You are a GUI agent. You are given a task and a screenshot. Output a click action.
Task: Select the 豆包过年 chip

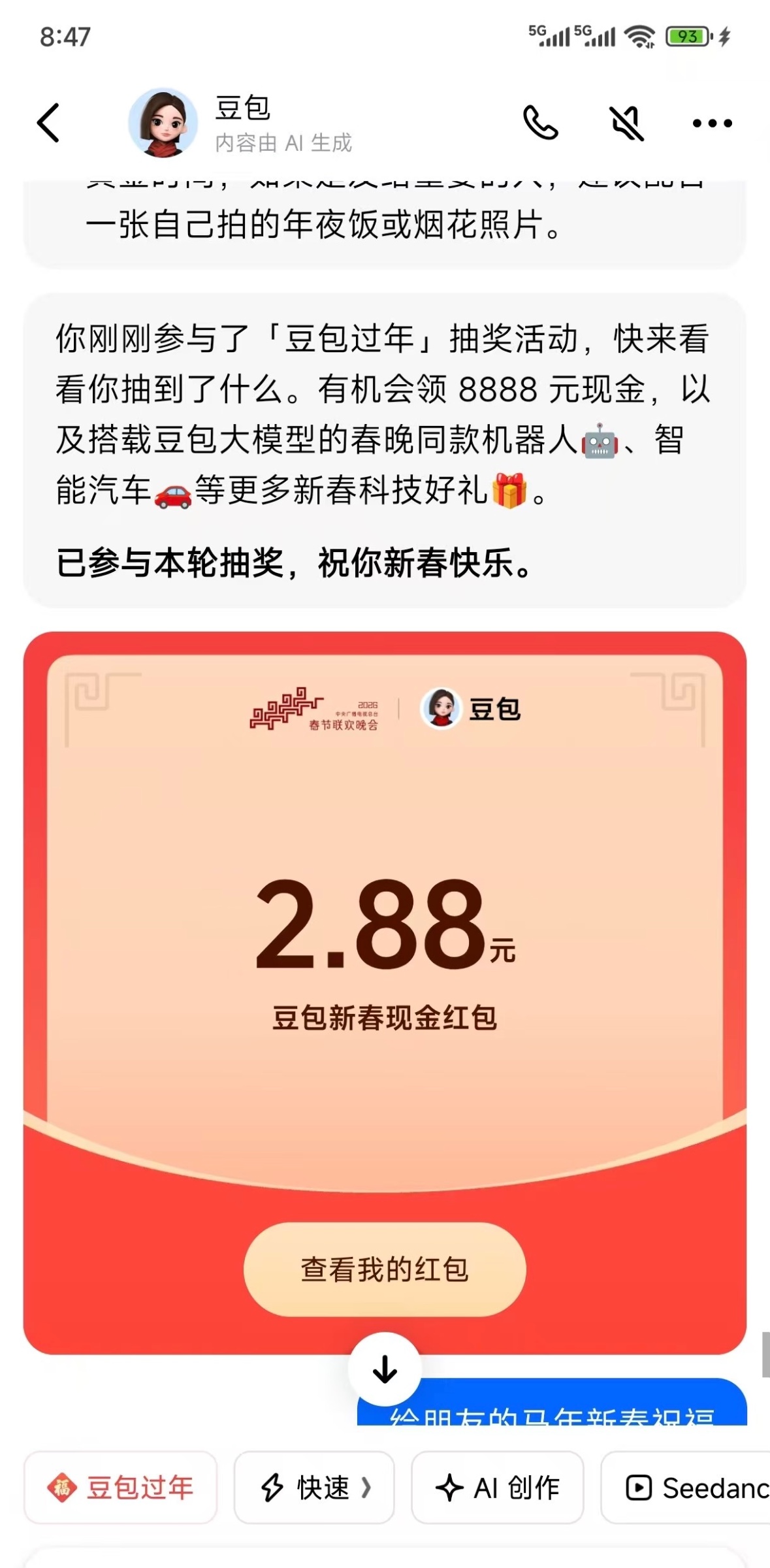click(x=121, y=1488)
